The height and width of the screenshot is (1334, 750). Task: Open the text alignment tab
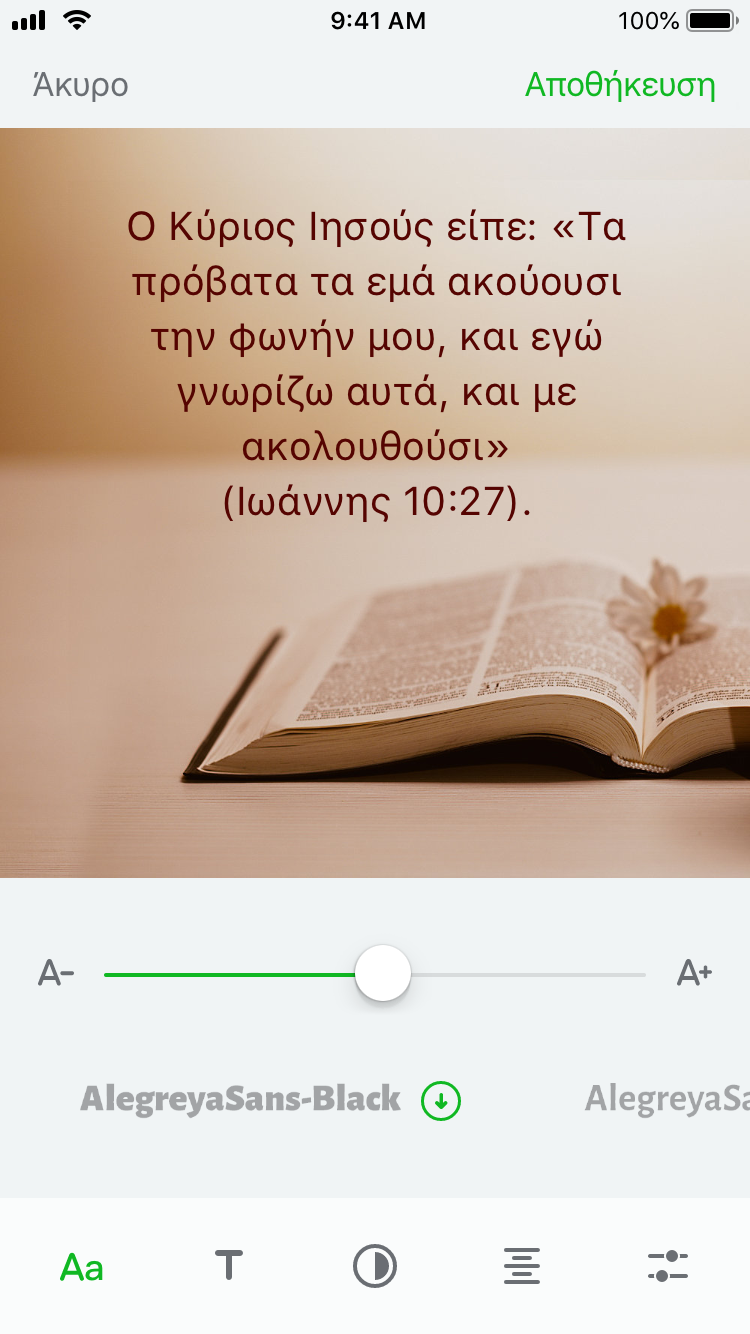(x=522, y=1266)
